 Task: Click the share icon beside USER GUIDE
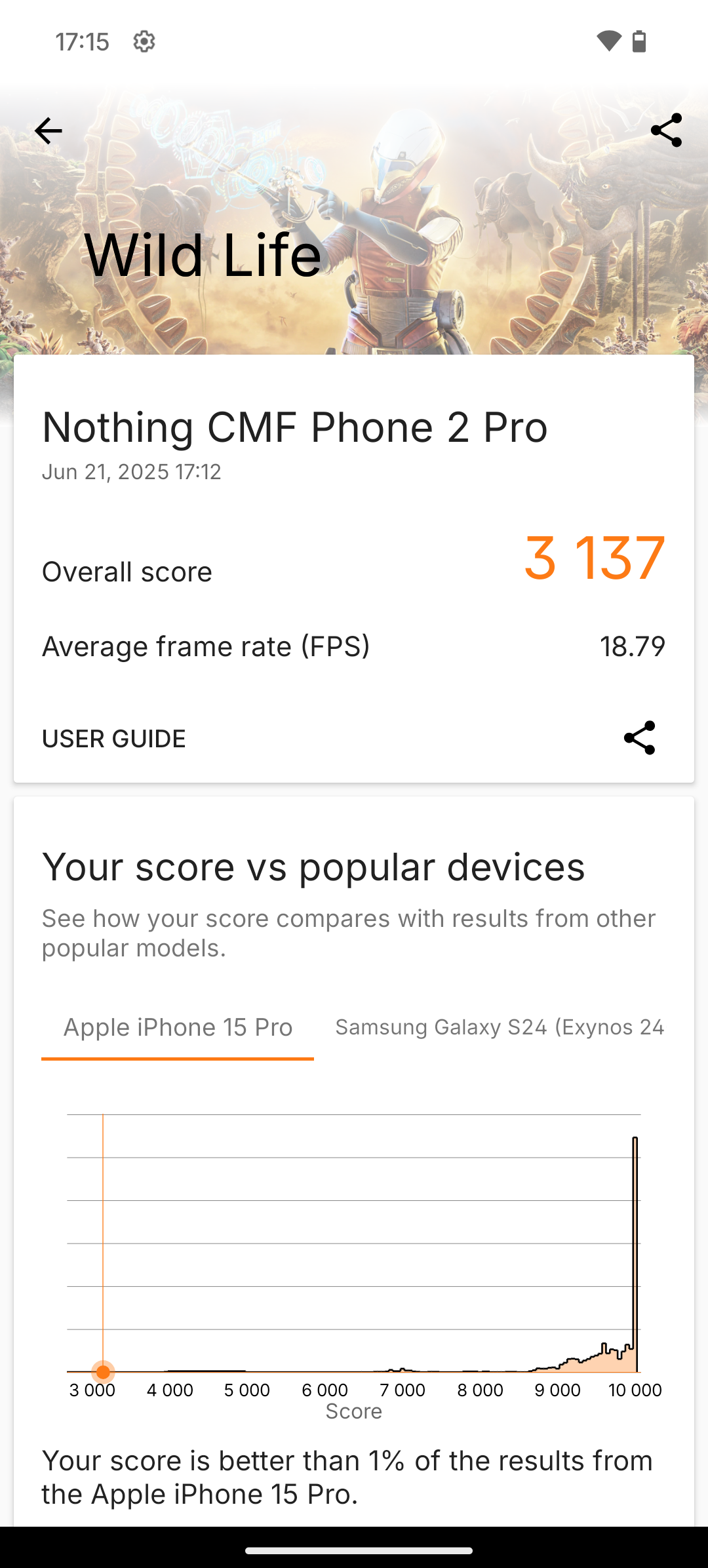pos(640,738)
